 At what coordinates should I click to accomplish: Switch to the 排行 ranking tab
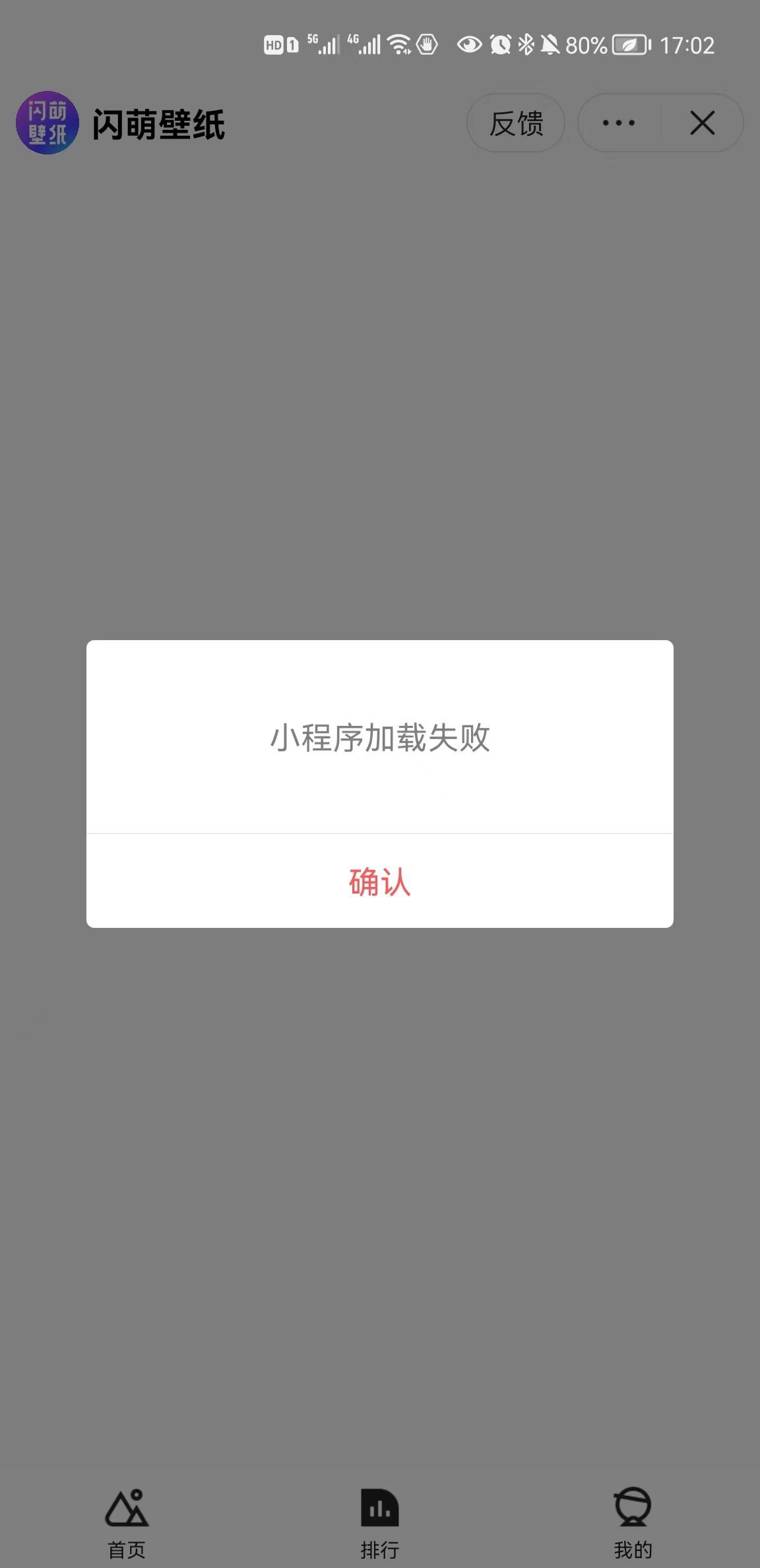point(379,1519)
